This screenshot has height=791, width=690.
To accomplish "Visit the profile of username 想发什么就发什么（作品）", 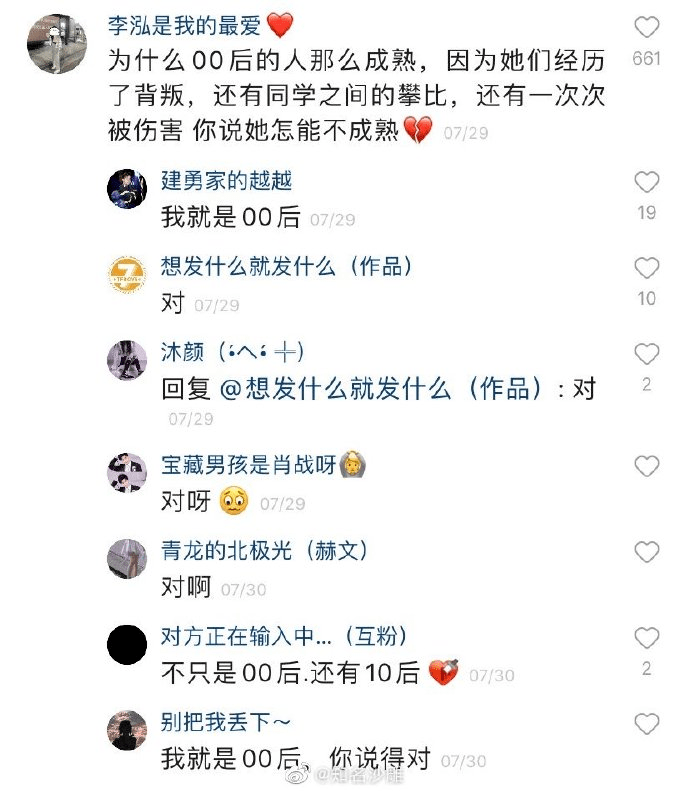I will (x=287, y=267).
